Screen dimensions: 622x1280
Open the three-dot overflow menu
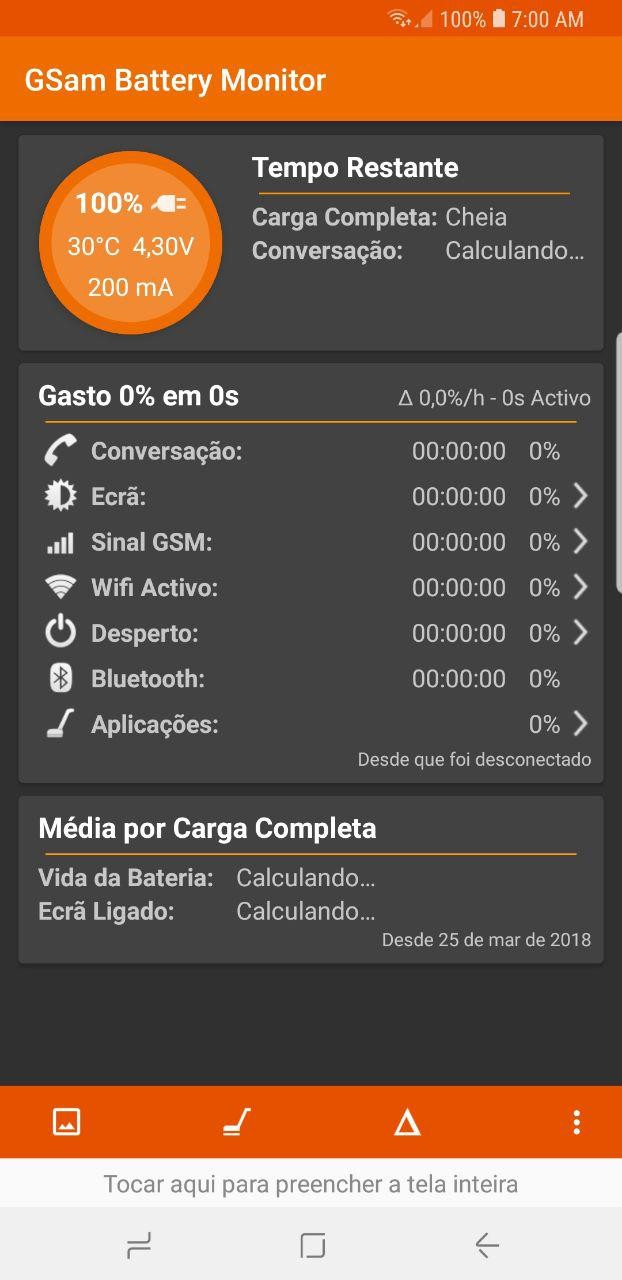(x=577, y=1122)
